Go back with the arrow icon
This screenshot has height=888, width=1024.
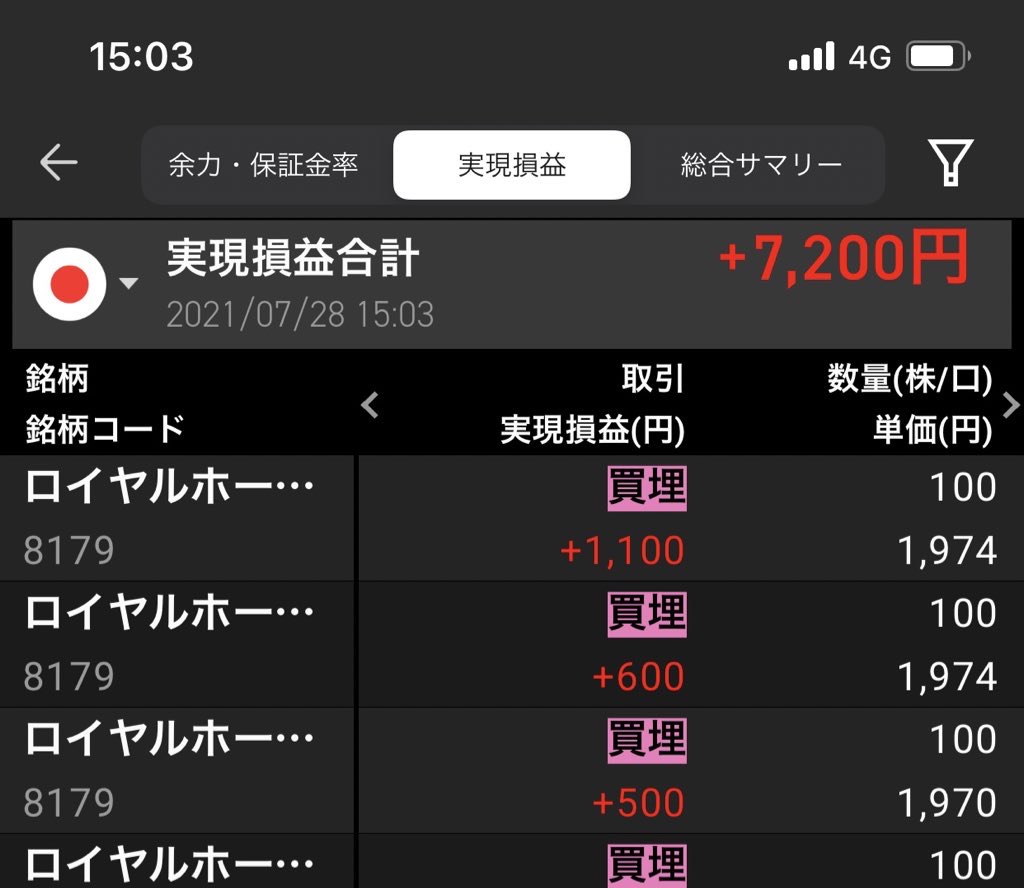click(x=58, y=164)
